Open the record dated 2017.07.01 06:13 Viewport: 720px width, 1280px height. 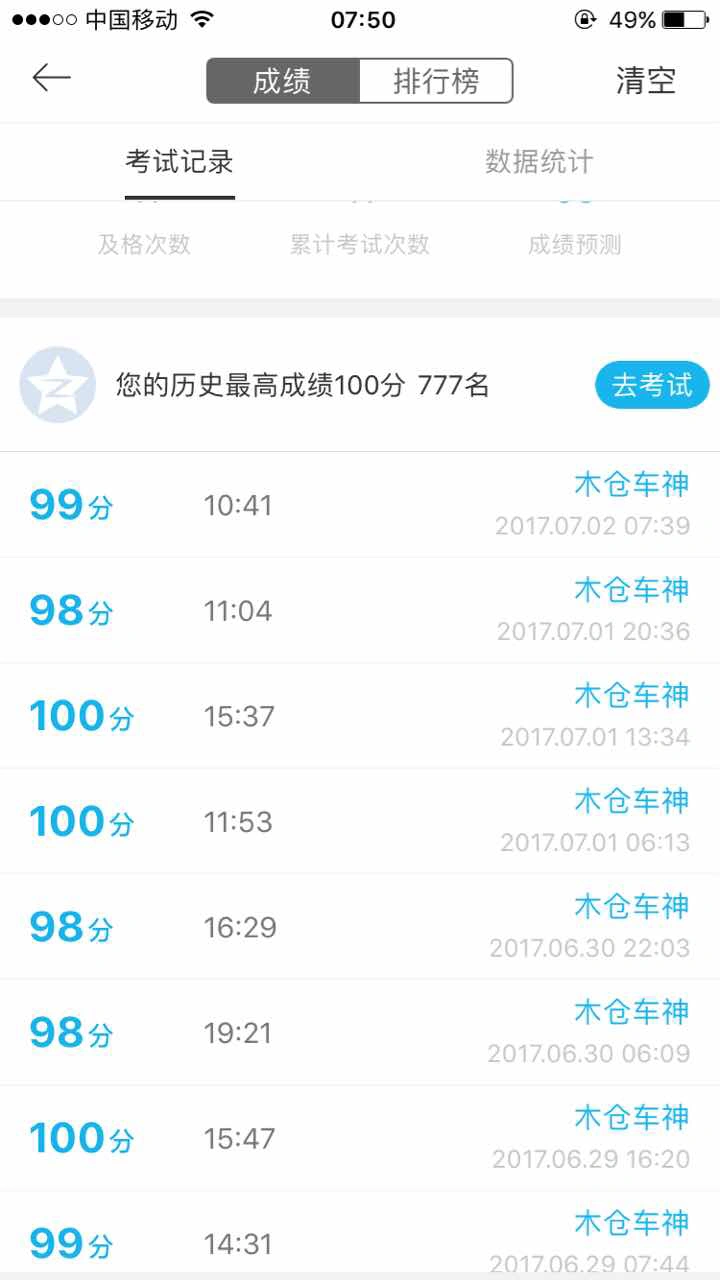[360, 821]
